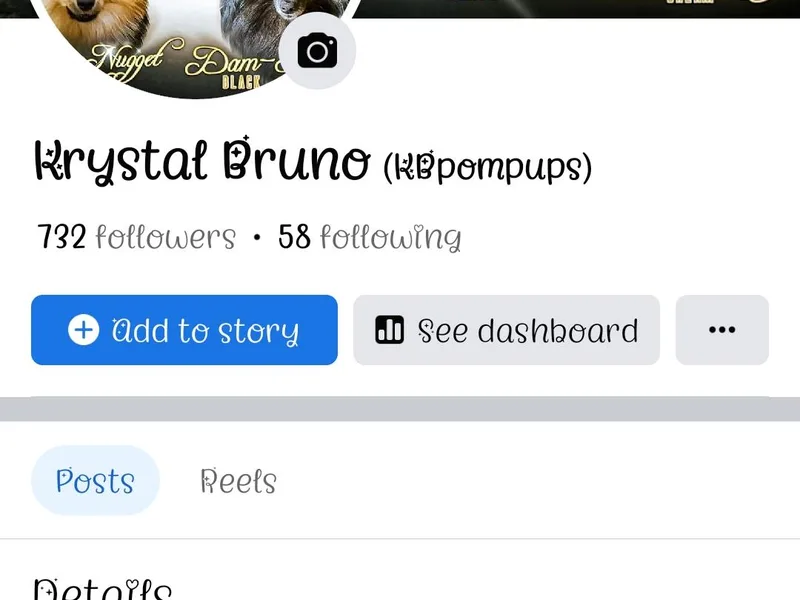
Task: View the 58 following list
Action: click(x=369, y=238)
